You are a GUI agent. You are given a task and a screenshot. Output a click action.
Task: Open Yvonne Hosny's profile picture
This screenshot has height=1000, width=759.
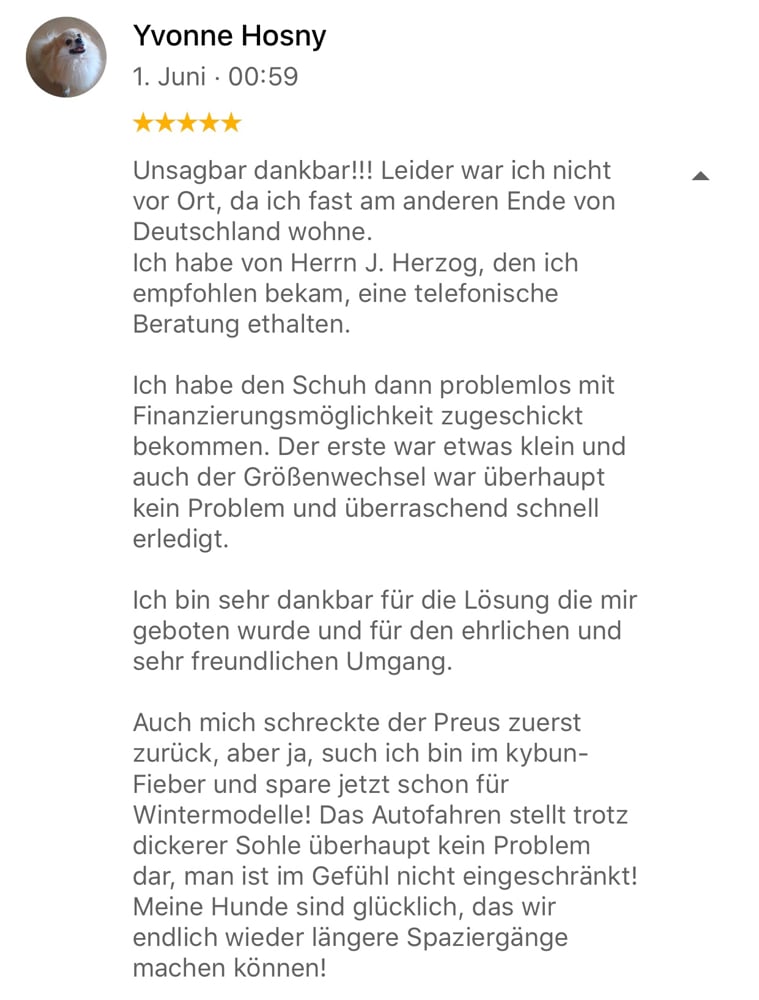65,57
